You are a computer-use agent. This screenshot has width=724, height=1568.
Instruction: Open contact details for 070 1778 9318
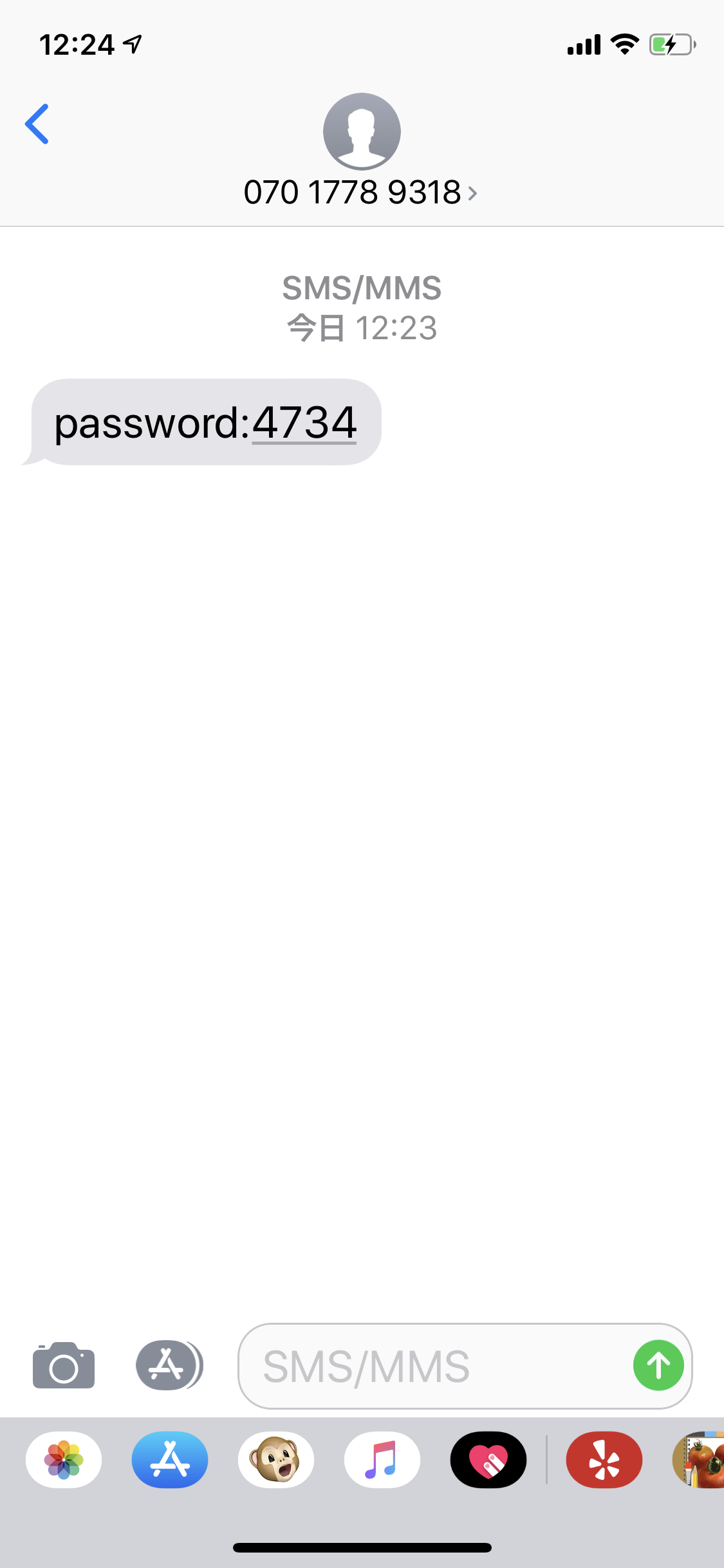pos(360,192)
